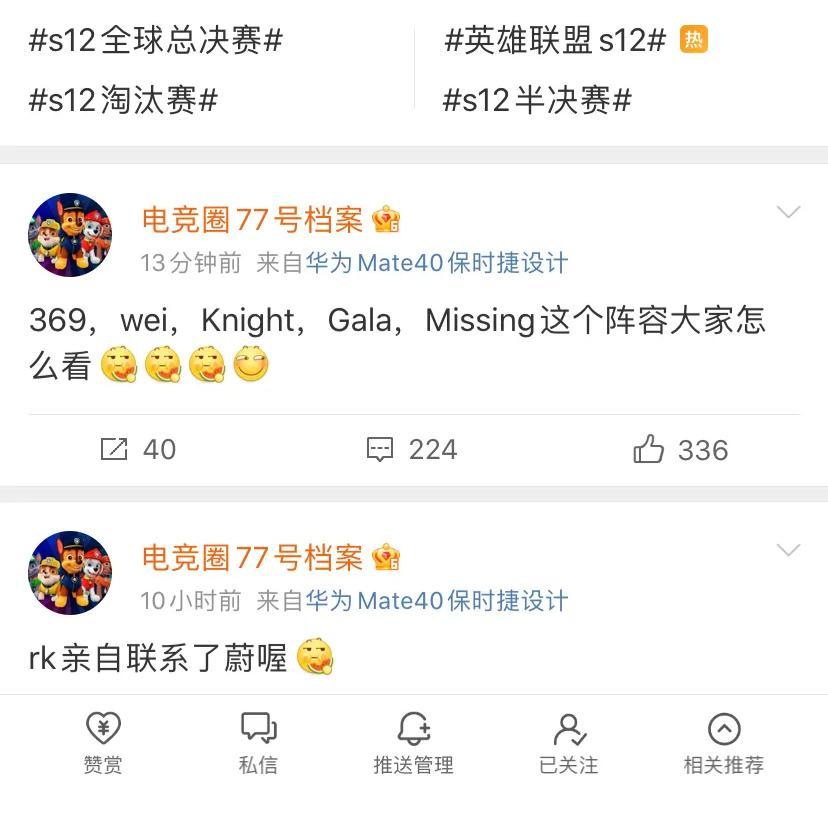
Task: Open the 华为Mate40保时捷设计 source link in 13分钟前 post
Action: (437, 263)
